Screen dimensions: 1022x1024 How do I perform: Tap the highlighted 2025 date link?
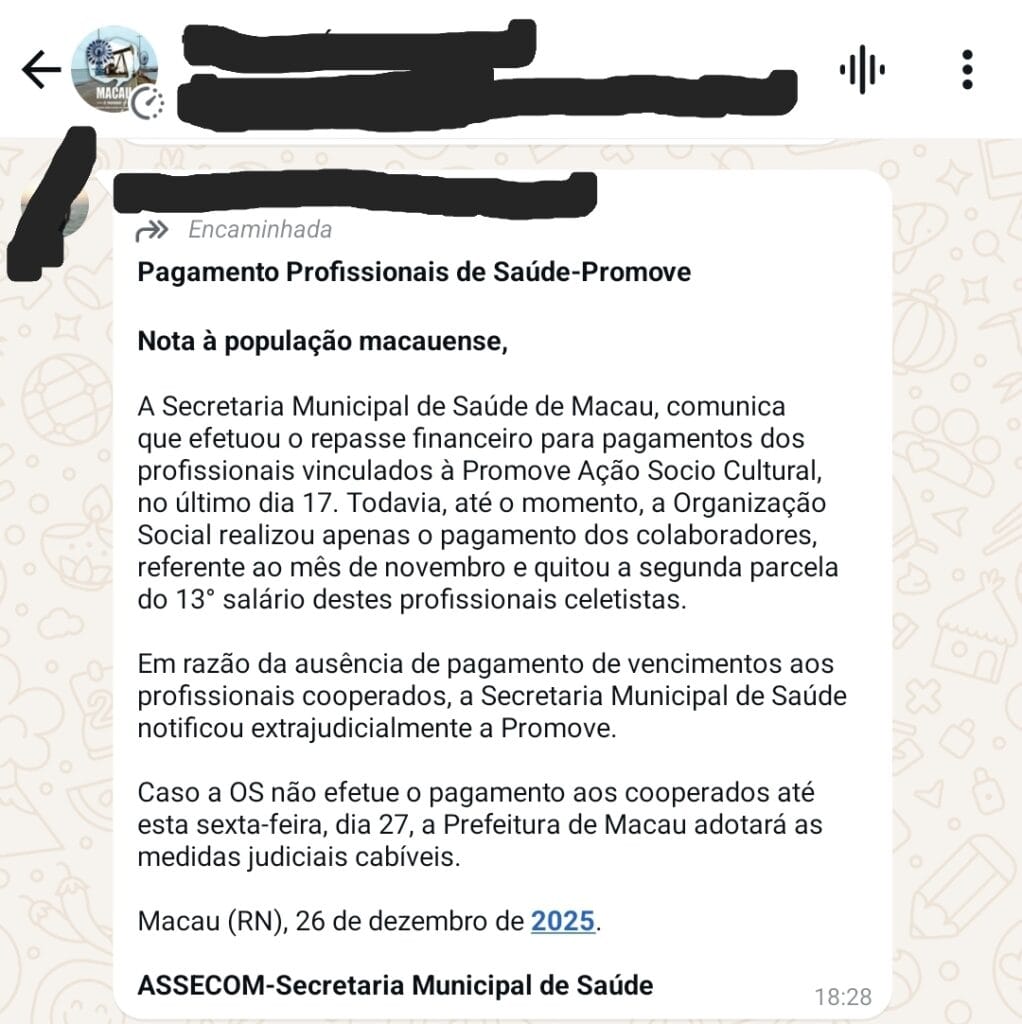562,920
